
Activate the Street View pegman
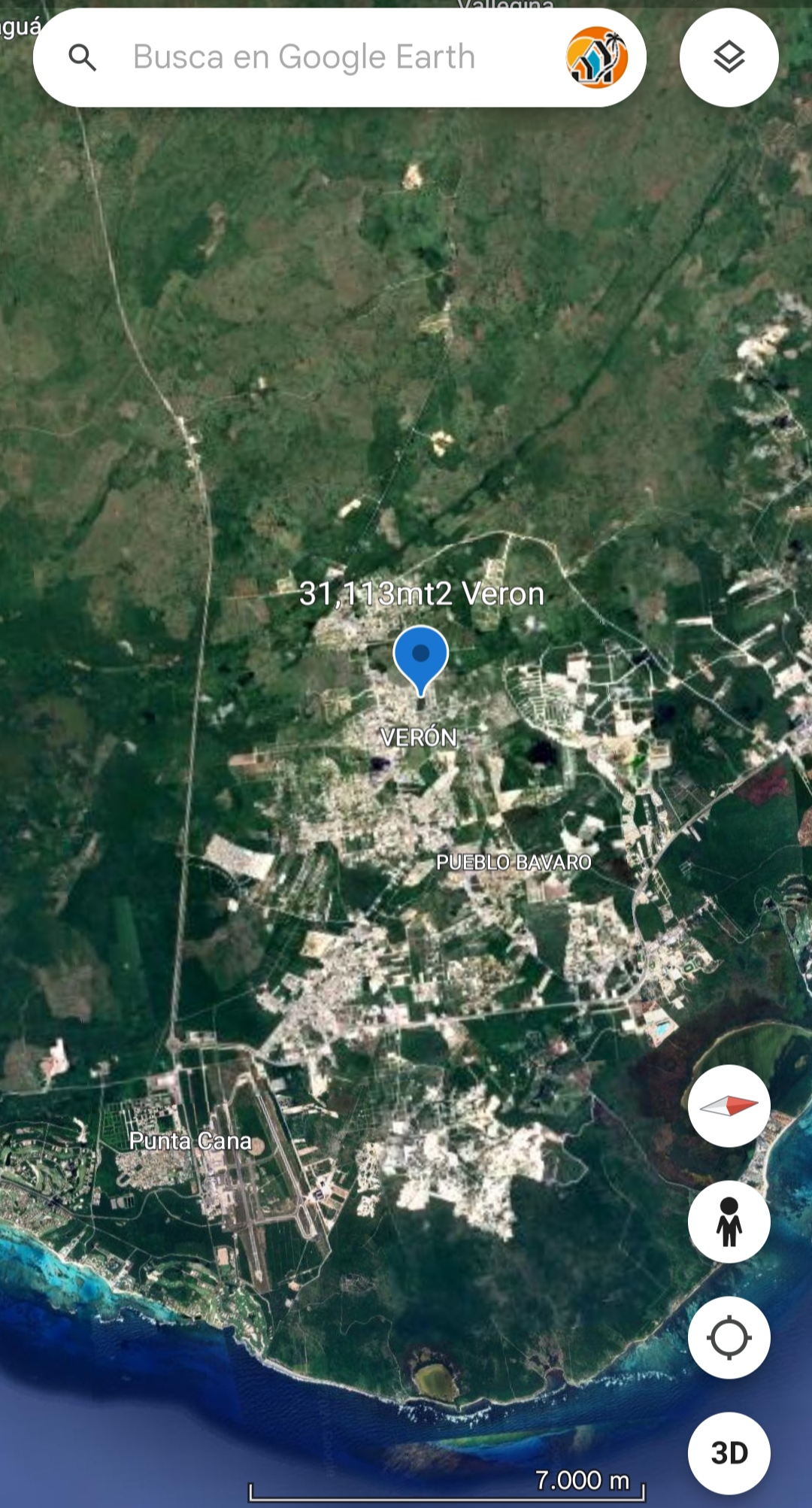tap(729, 1221)
